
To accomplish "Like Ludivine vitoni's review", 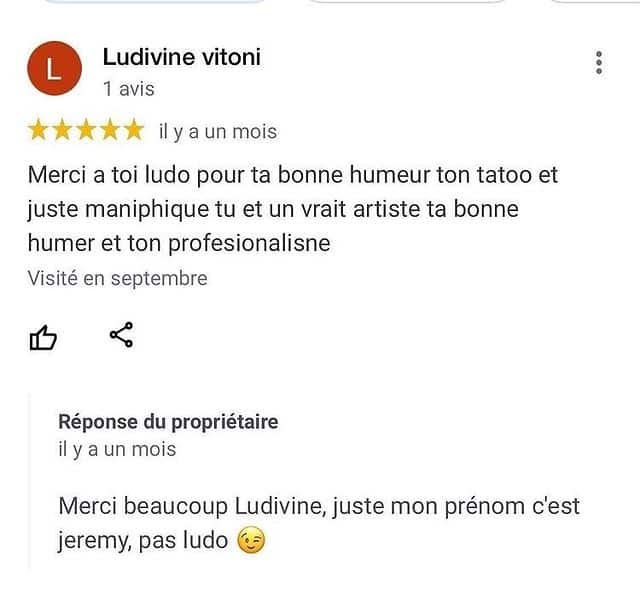I will pos(43,338).
